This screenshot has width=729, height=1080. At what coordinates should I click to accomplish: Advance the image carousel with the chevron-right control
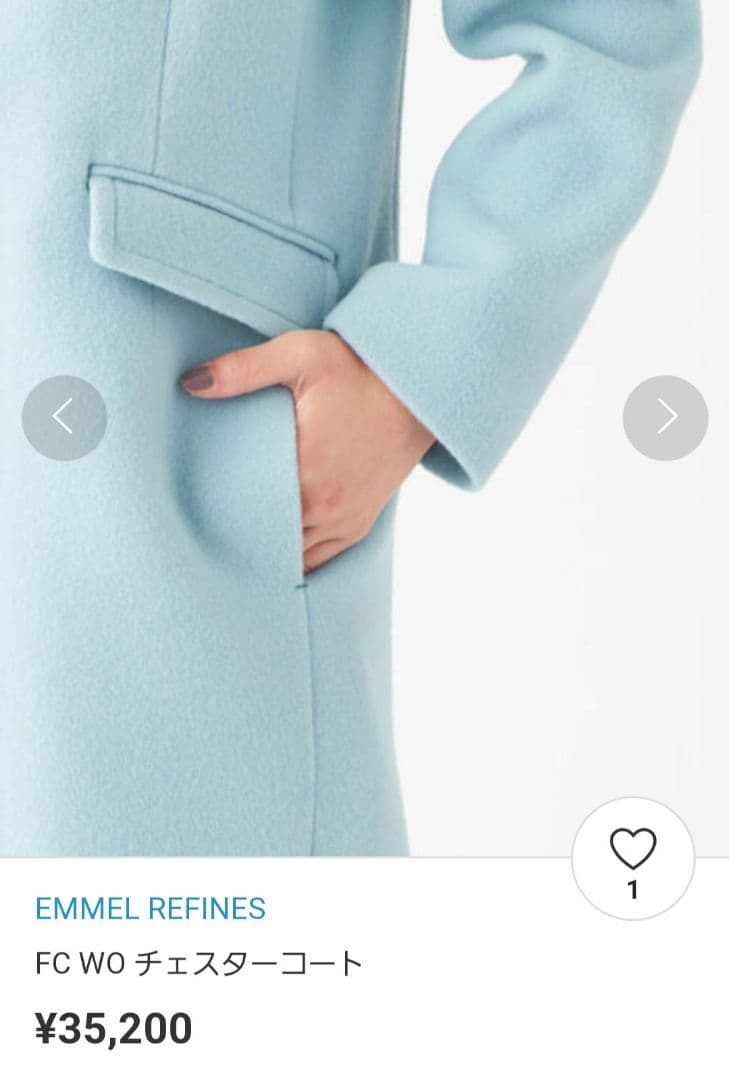tap(664, 418)
